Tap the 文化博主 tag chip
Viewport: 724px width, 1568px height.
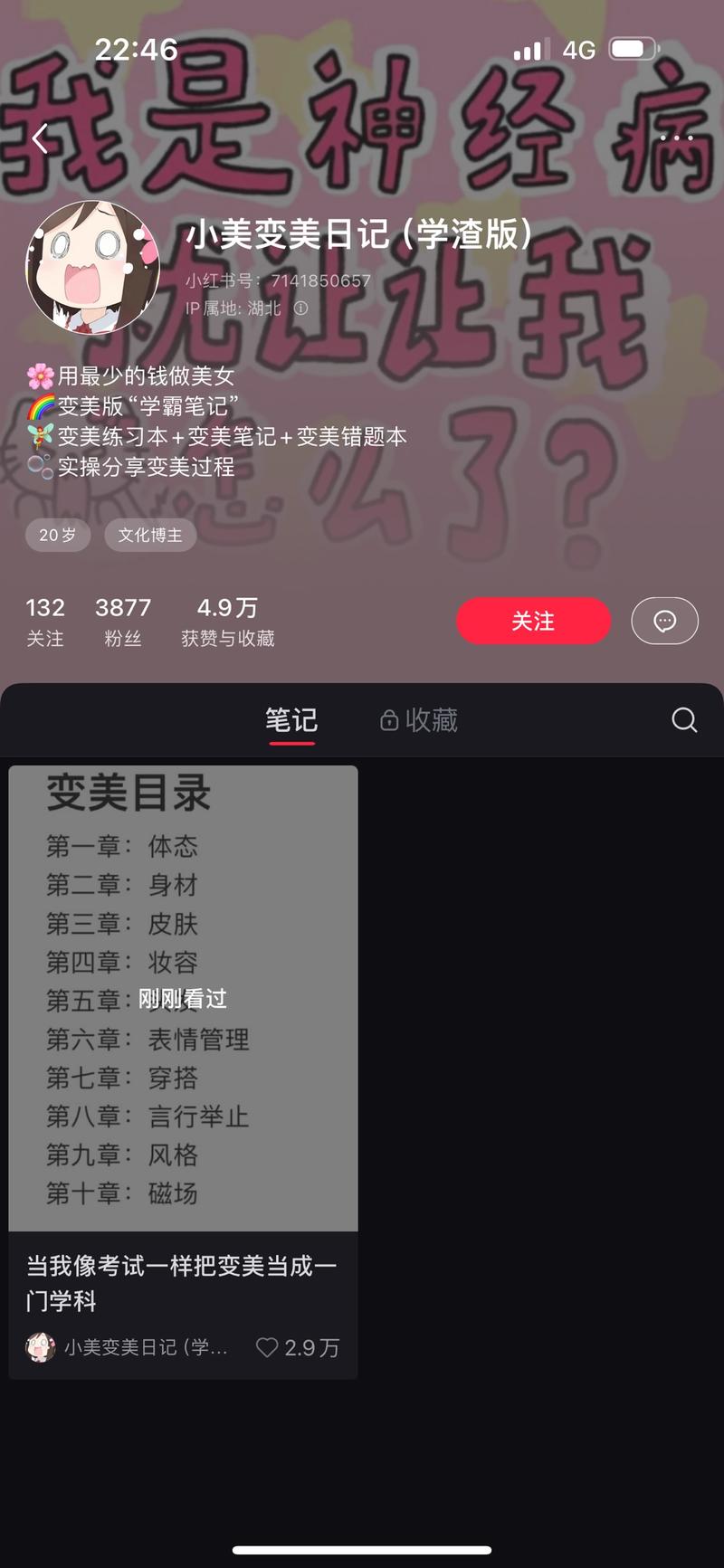coord(150,535)
